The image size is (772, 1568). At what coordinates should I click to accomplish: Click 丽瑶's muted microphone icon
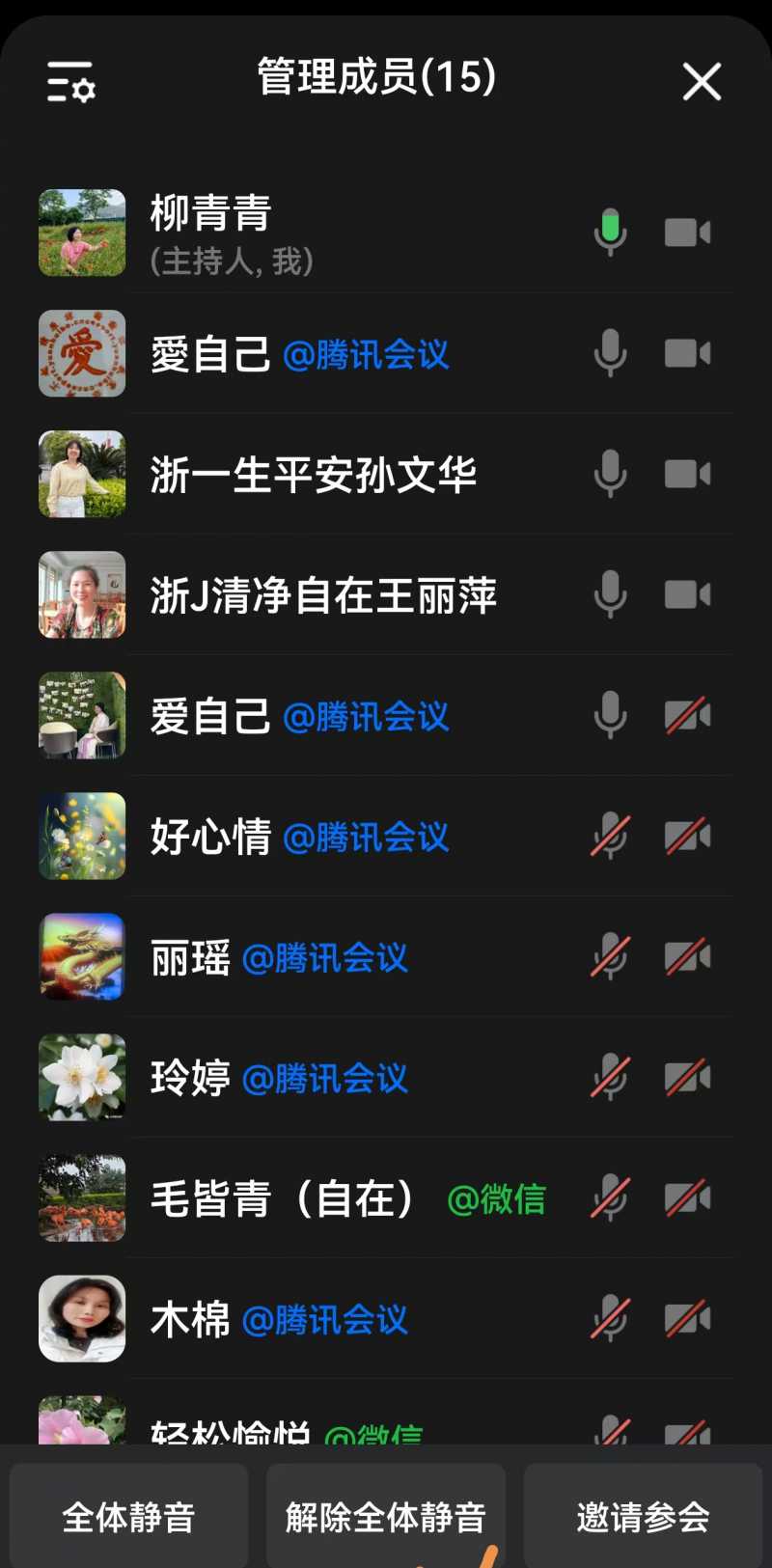pyautogui.click(x=610, y=957)
